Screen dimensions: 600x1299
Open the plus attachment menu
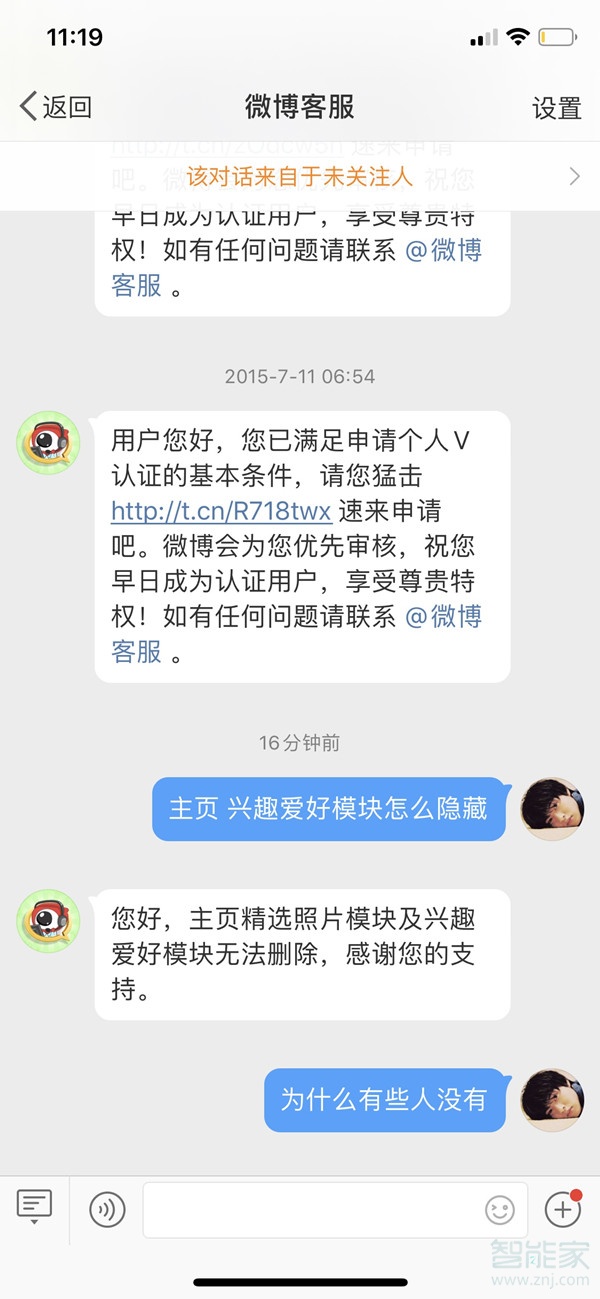coord(563,1210)
